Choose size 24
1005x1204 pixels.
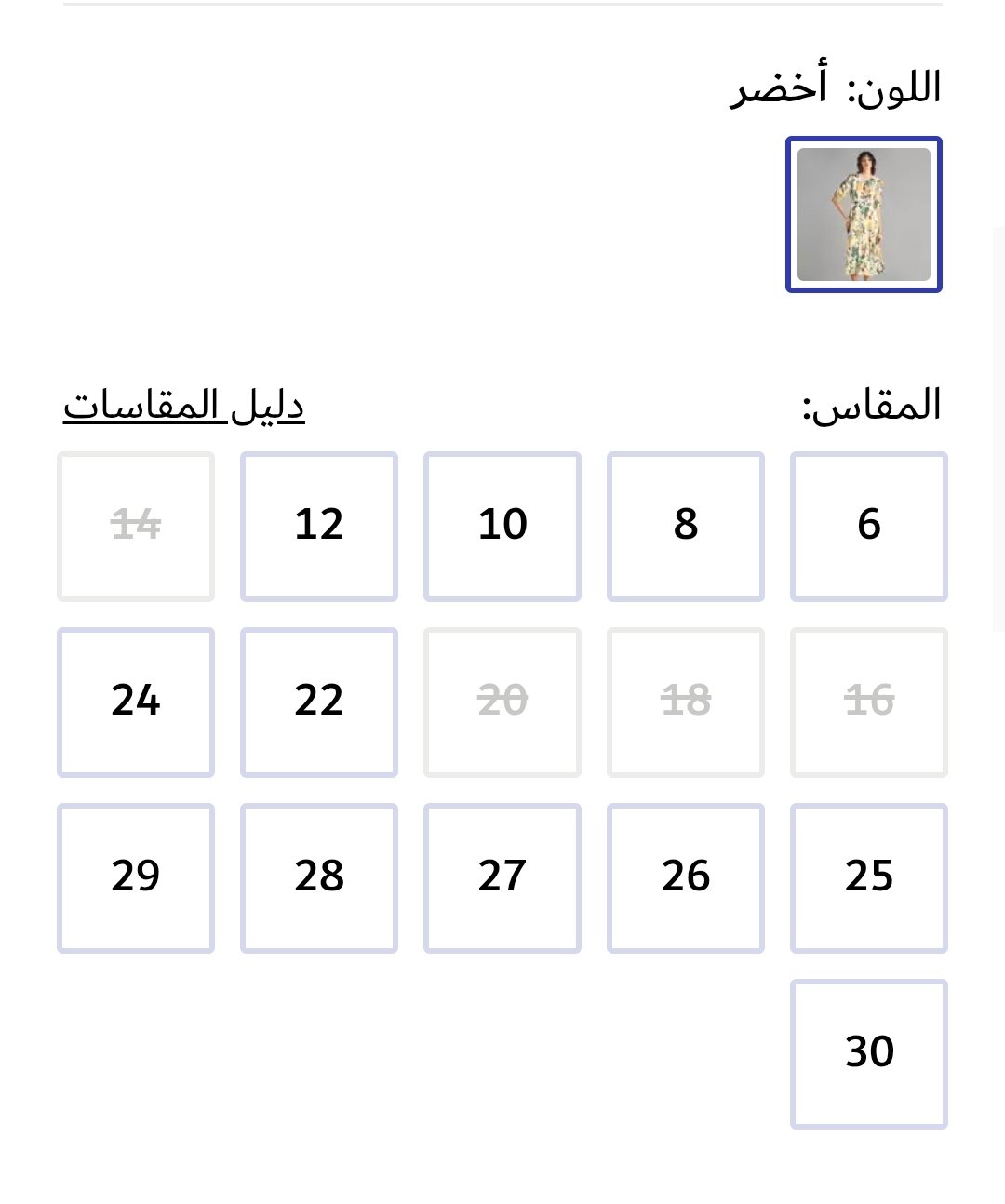click(136, 702)
